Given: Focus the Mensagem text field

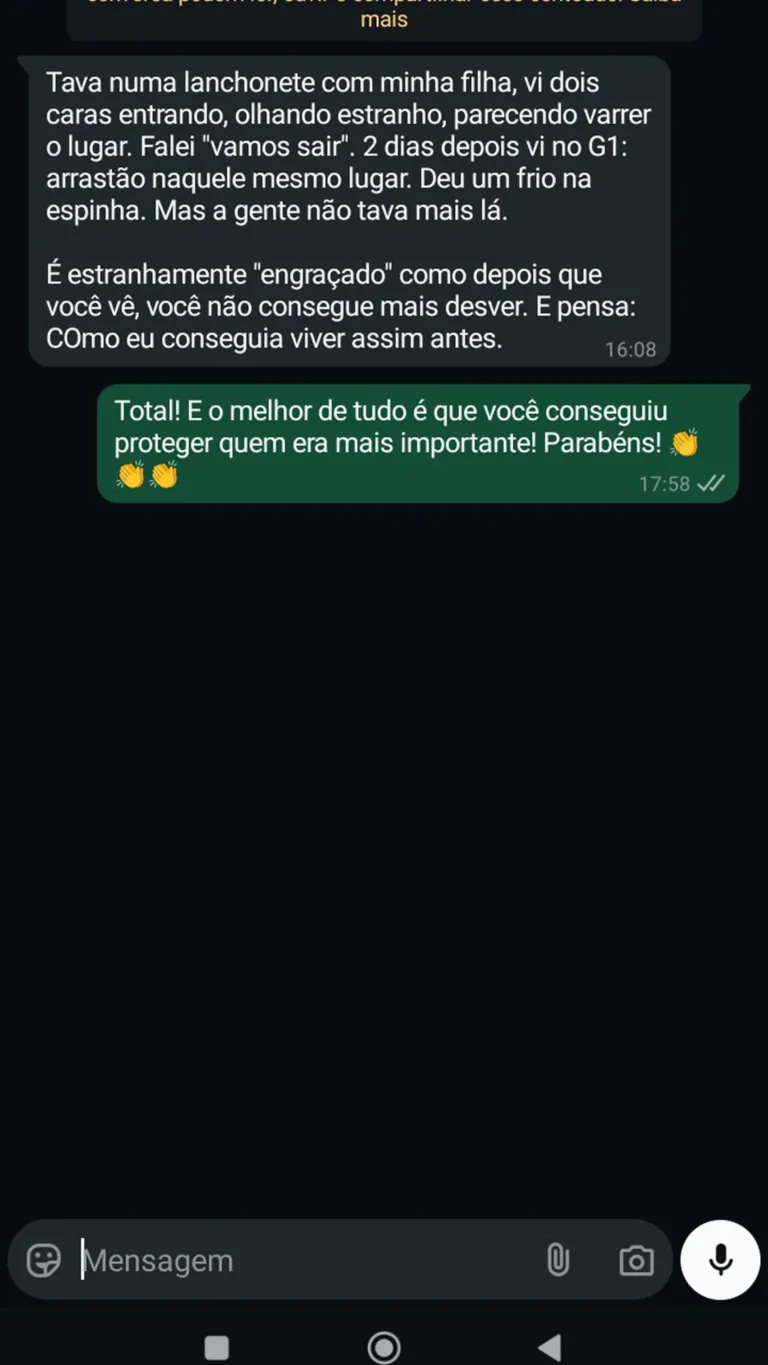Looking at the screenshot, I should [x=300, y=1260].
